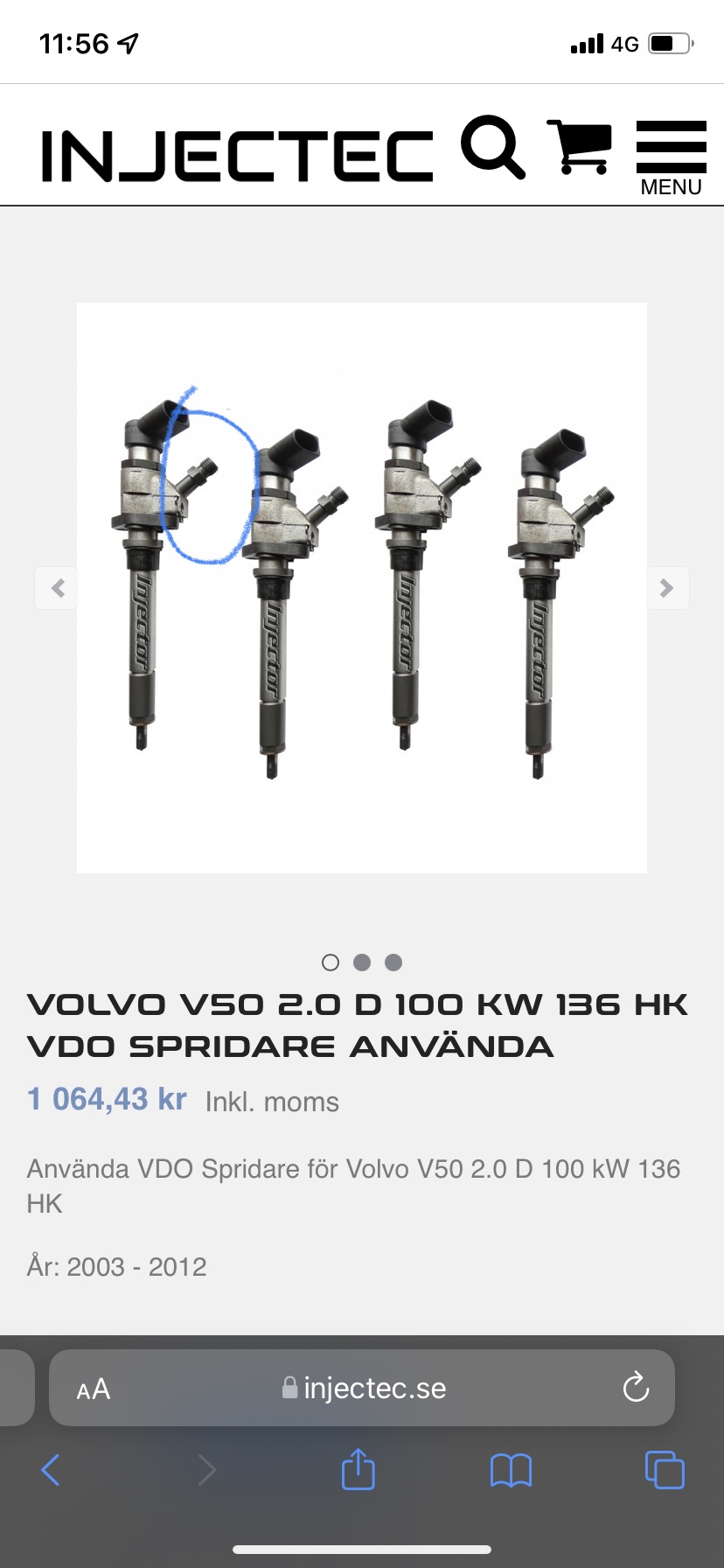Show the next product image
This screenshot has height=1568, width=724.
(667, 587)
